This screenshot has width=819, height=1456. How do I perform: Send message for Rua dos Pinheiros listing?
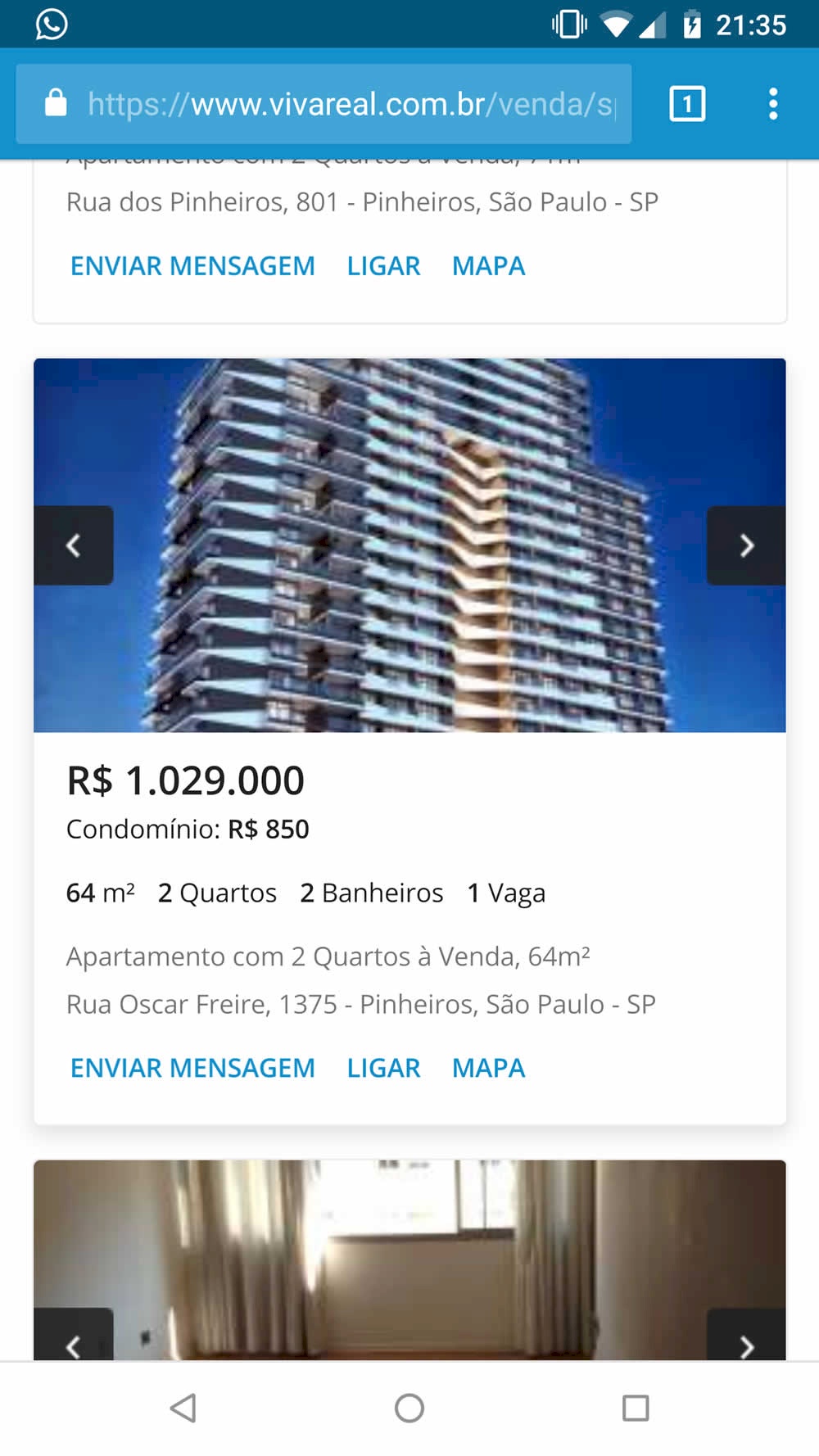pos(192,266)
